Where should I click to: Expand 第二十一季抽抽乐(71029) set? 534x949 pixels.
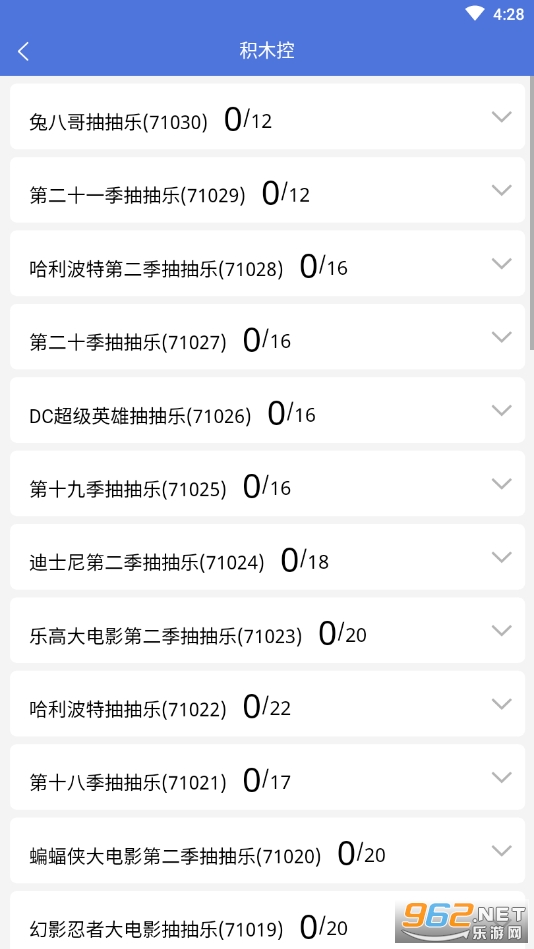click(x=267, y=190)
